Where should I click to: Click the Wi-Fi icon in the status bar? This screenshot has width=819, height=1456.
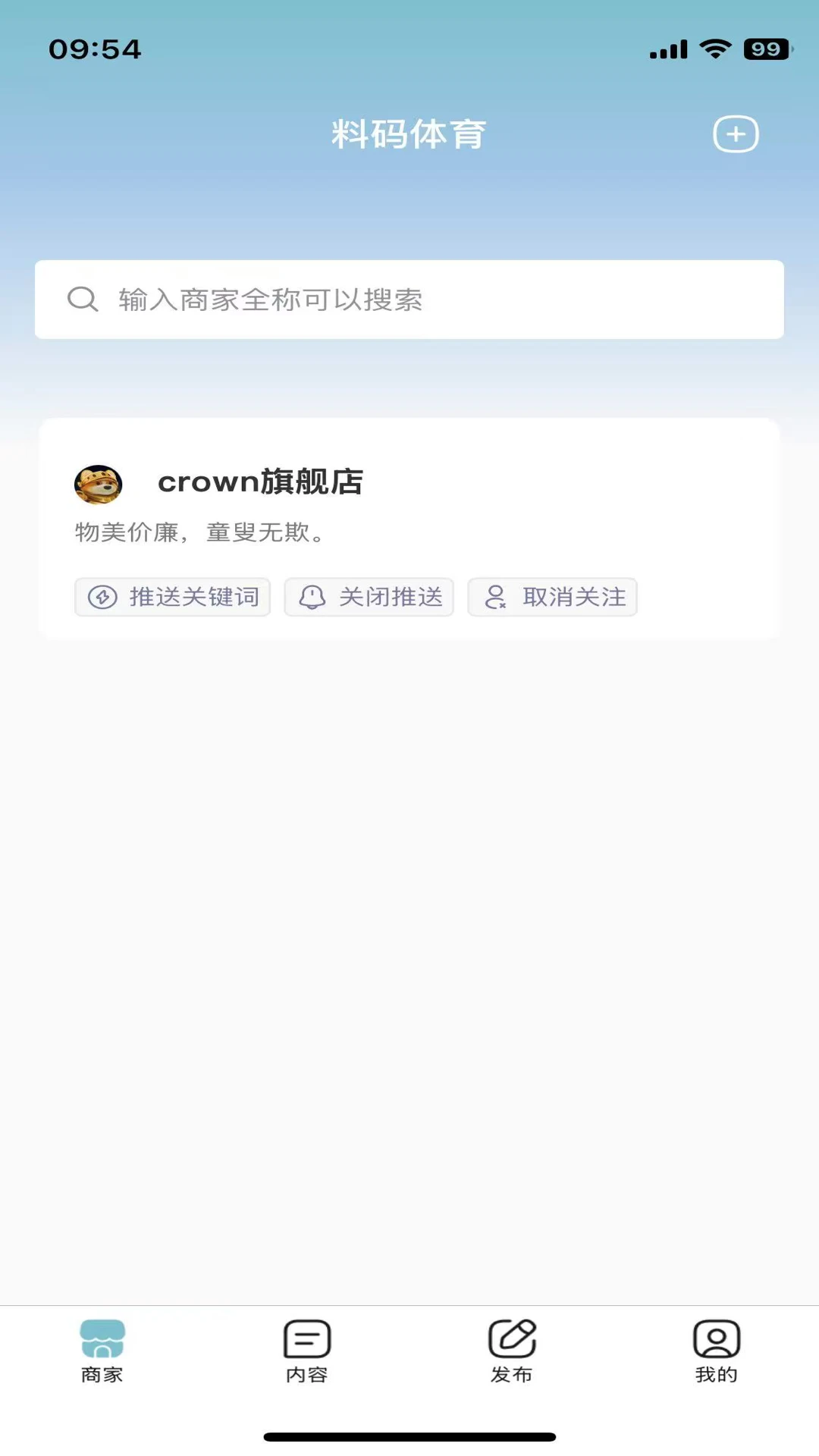point(714,47)
